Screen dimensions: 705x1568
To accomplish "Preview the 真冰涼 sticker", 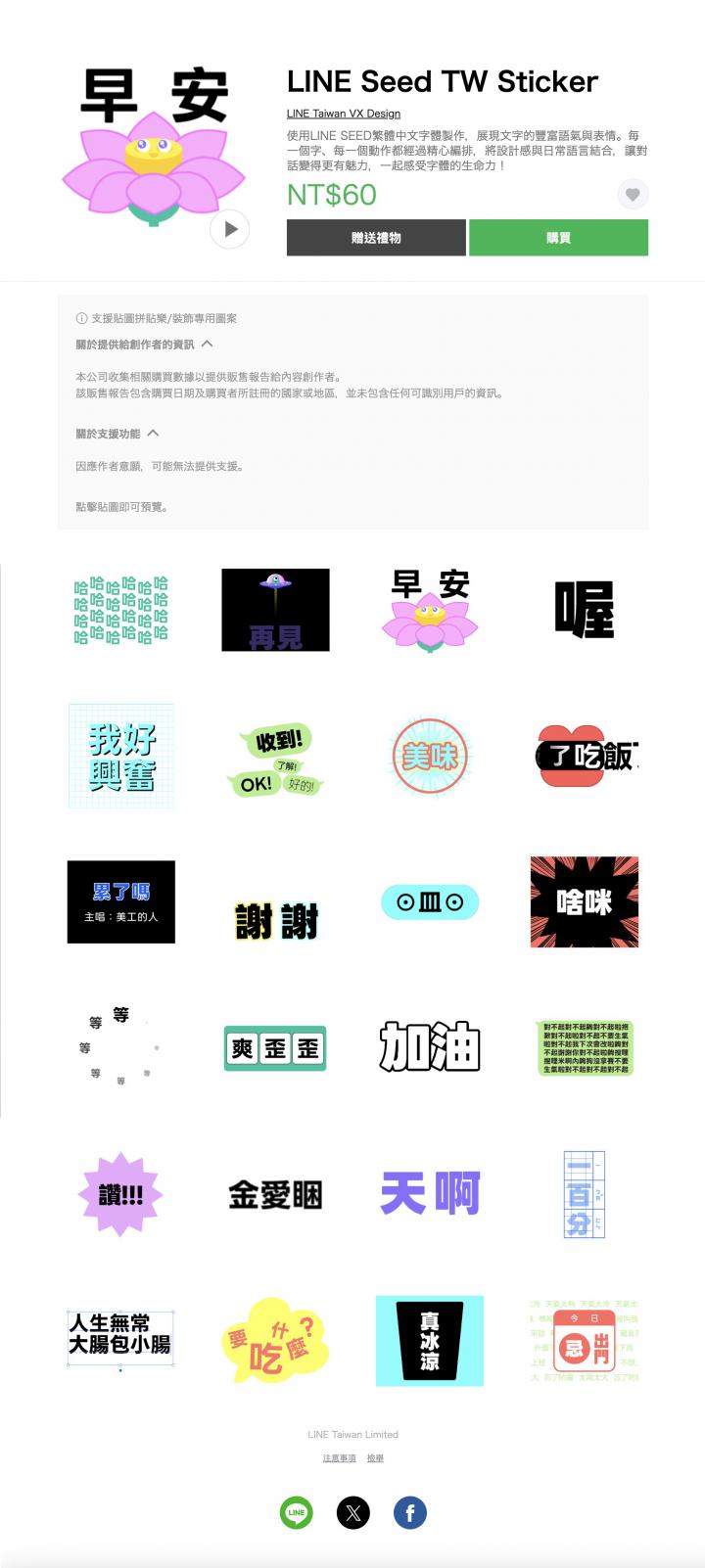I will [430, 1341].
